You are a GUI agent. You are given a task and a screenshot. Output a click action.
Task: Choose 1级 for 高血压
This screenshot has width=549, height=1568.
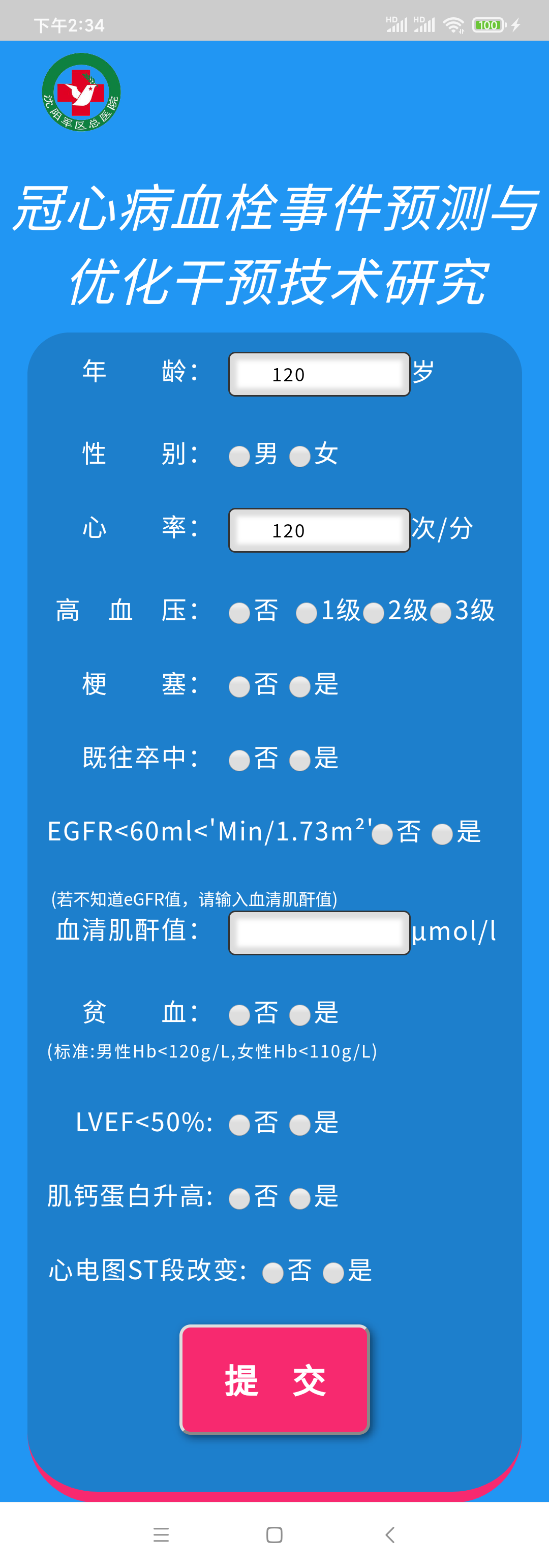point(306,612)
